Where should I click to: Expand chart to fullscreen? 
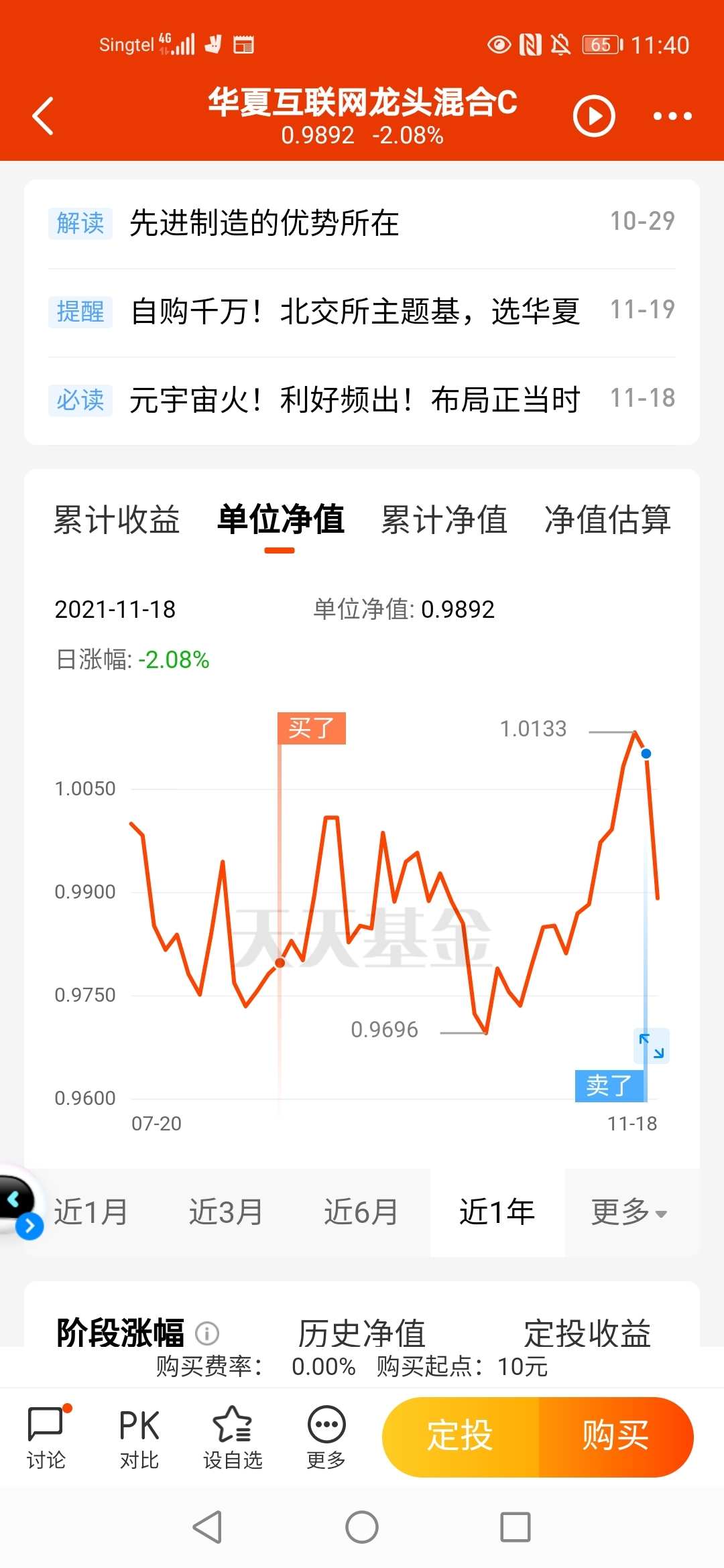click(652, 1046)
